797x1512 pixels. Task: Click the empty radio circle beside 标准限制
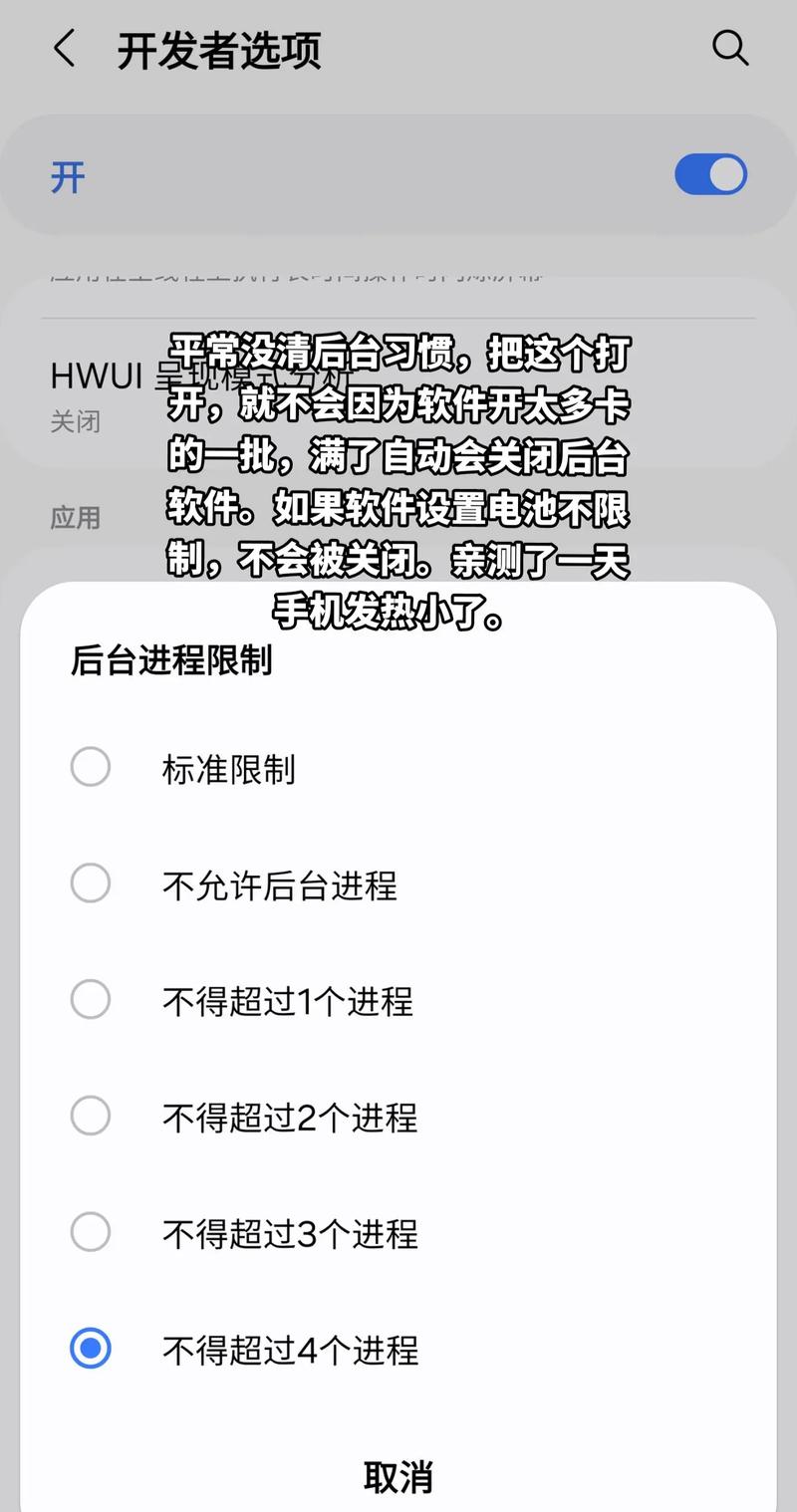(91, 767)
